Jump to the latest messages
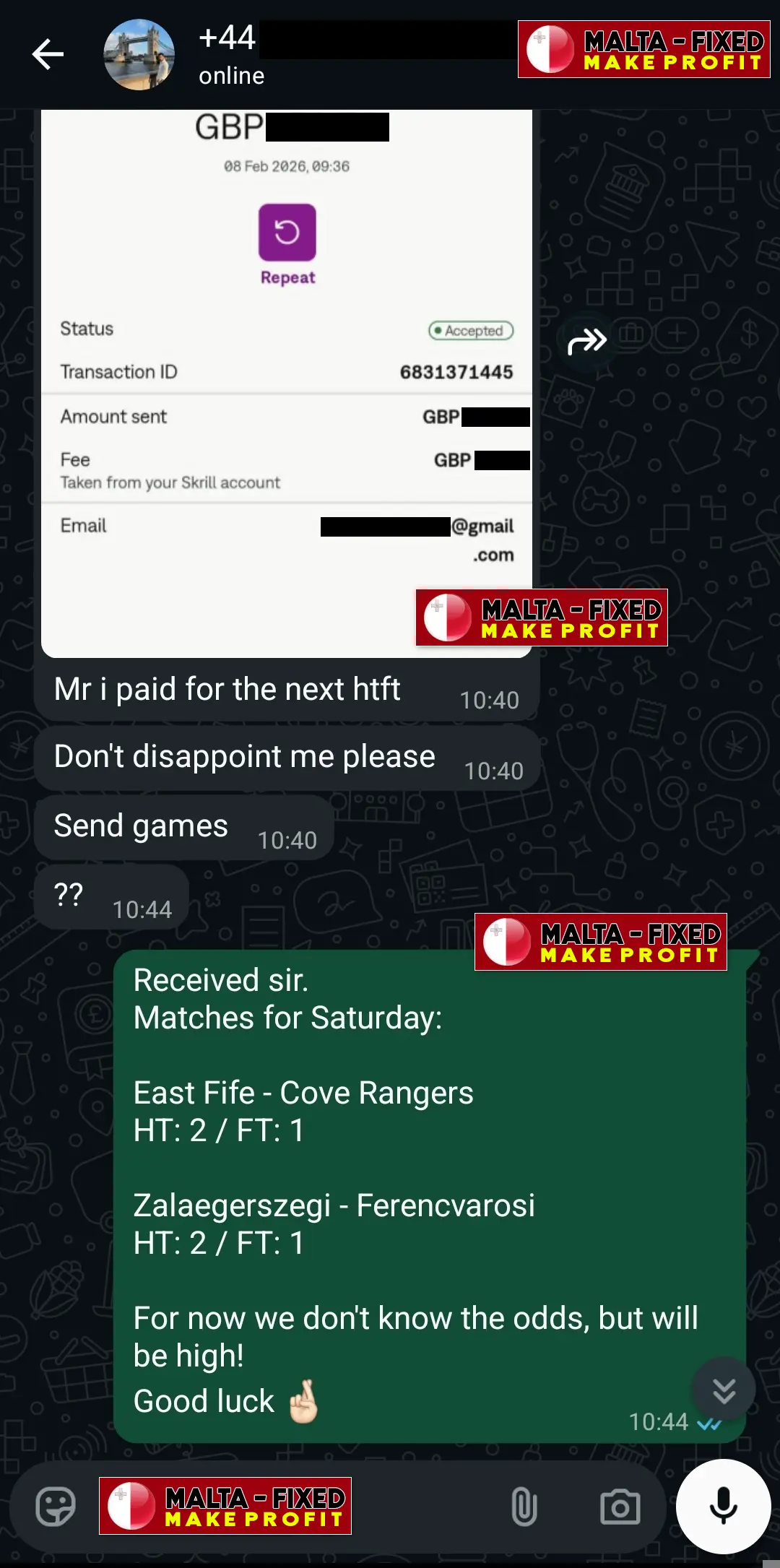 point(724,1390)
